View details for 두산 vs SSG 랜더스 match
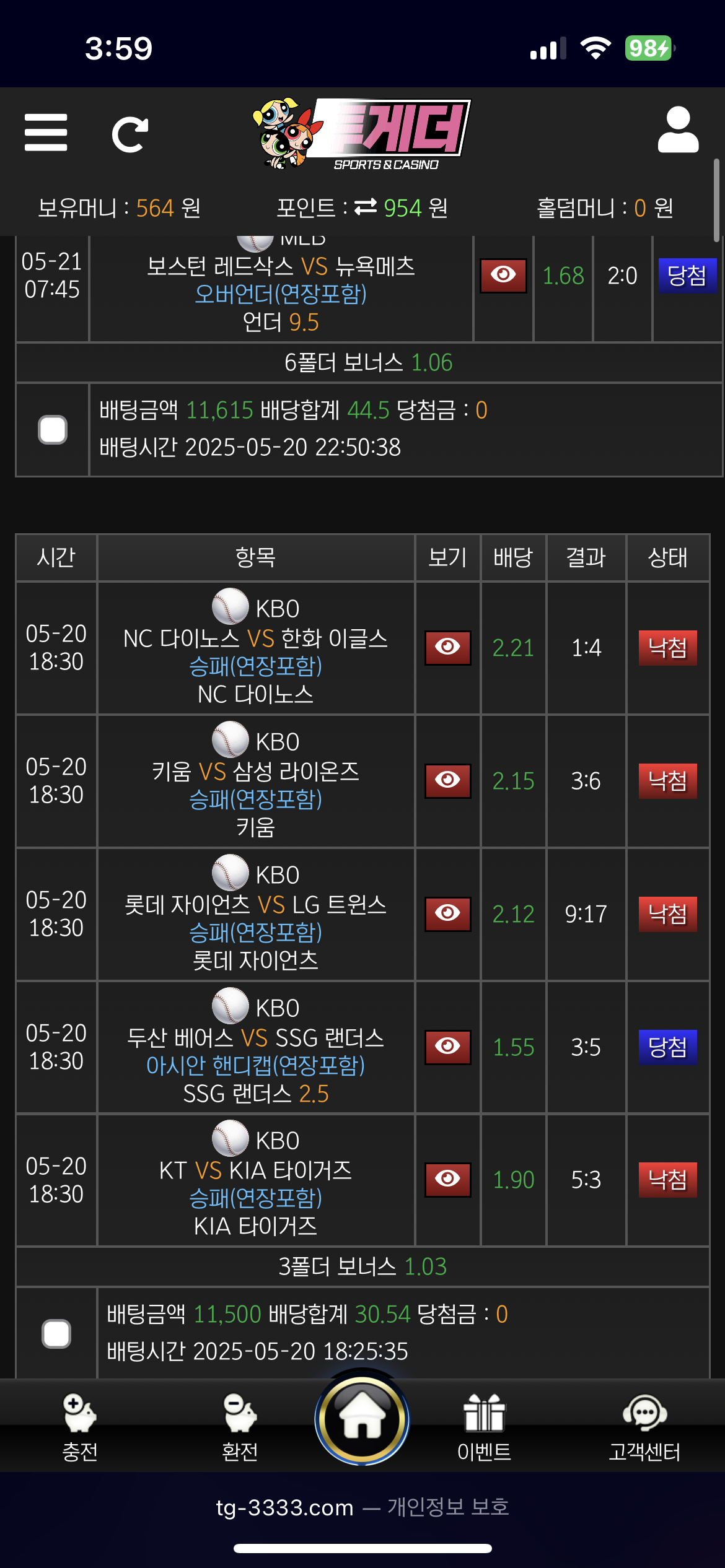The width and height of the screenshot is (725, 1568). pyautogui.click(x=447, y=1047)
